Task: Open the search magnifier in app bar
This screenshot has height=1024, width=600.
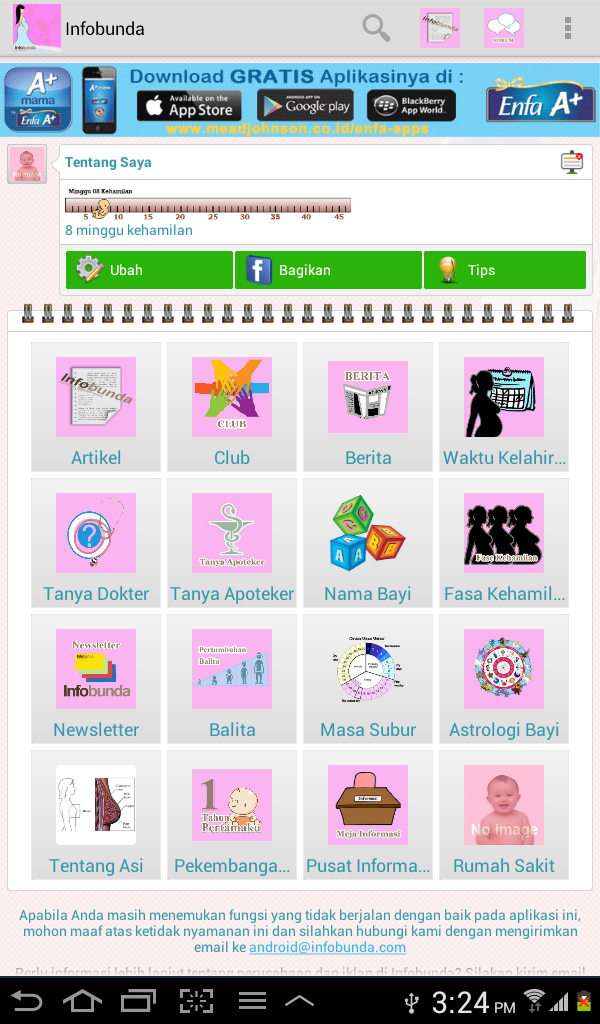Action: [x=376, y=28]
